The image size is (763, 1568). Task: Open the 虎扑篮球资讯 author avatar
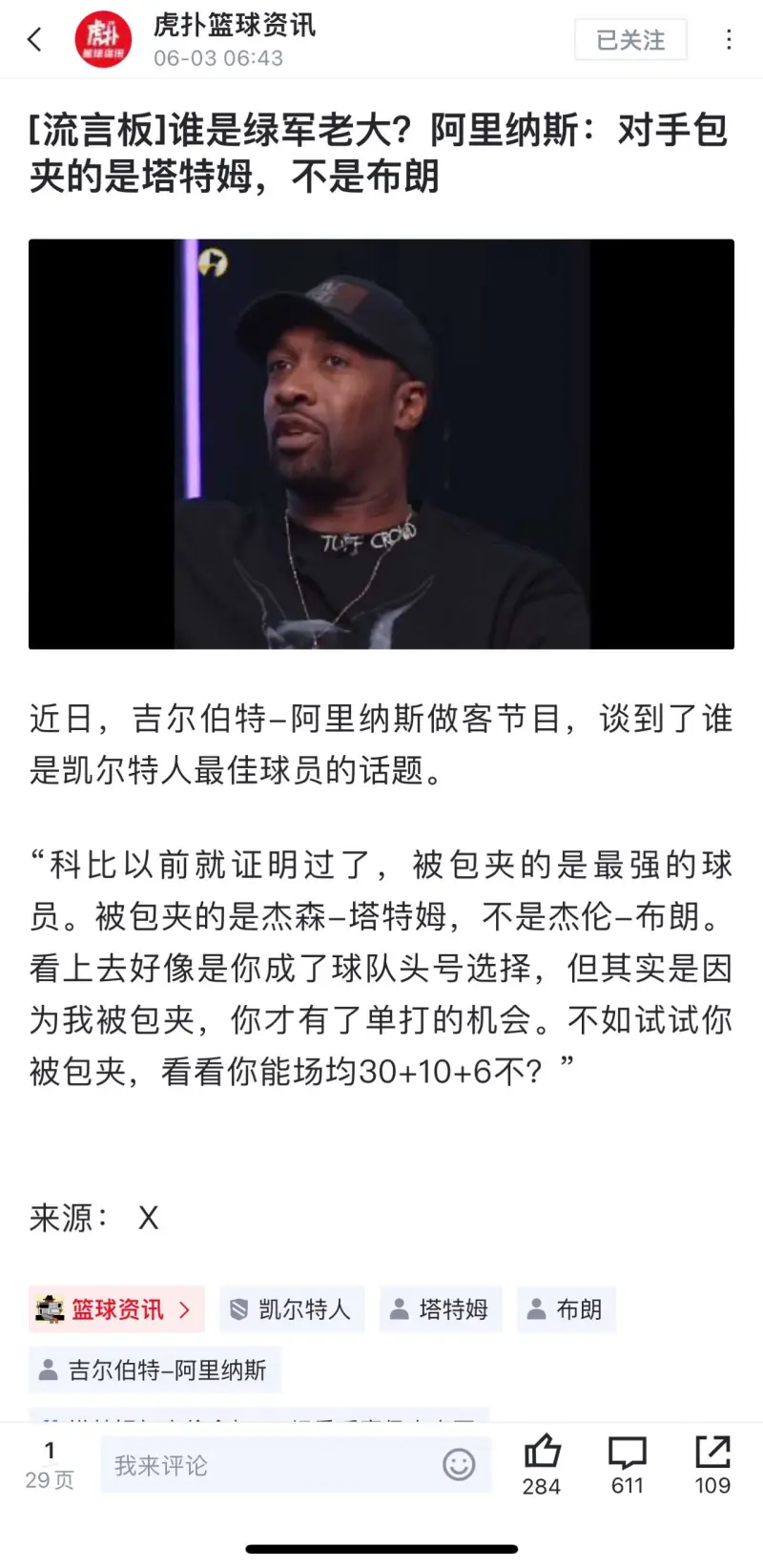click(103, 40)
